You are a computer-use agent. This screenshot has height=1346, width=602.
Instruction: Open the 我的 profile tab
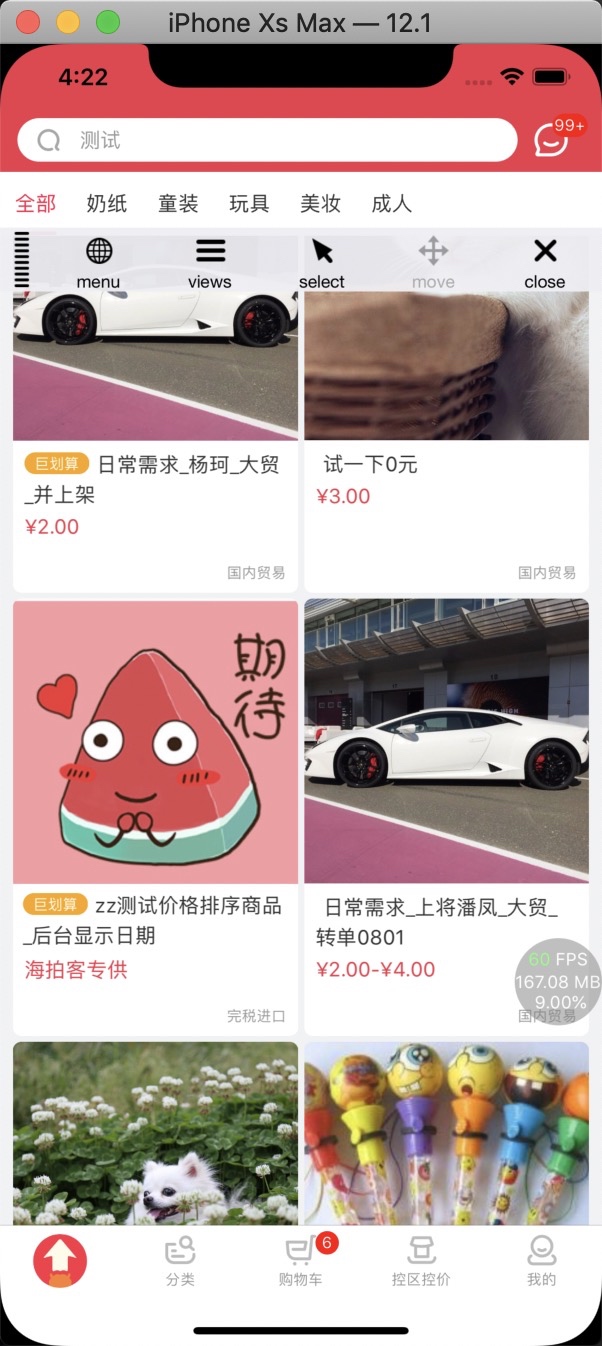pos(541,1260)
